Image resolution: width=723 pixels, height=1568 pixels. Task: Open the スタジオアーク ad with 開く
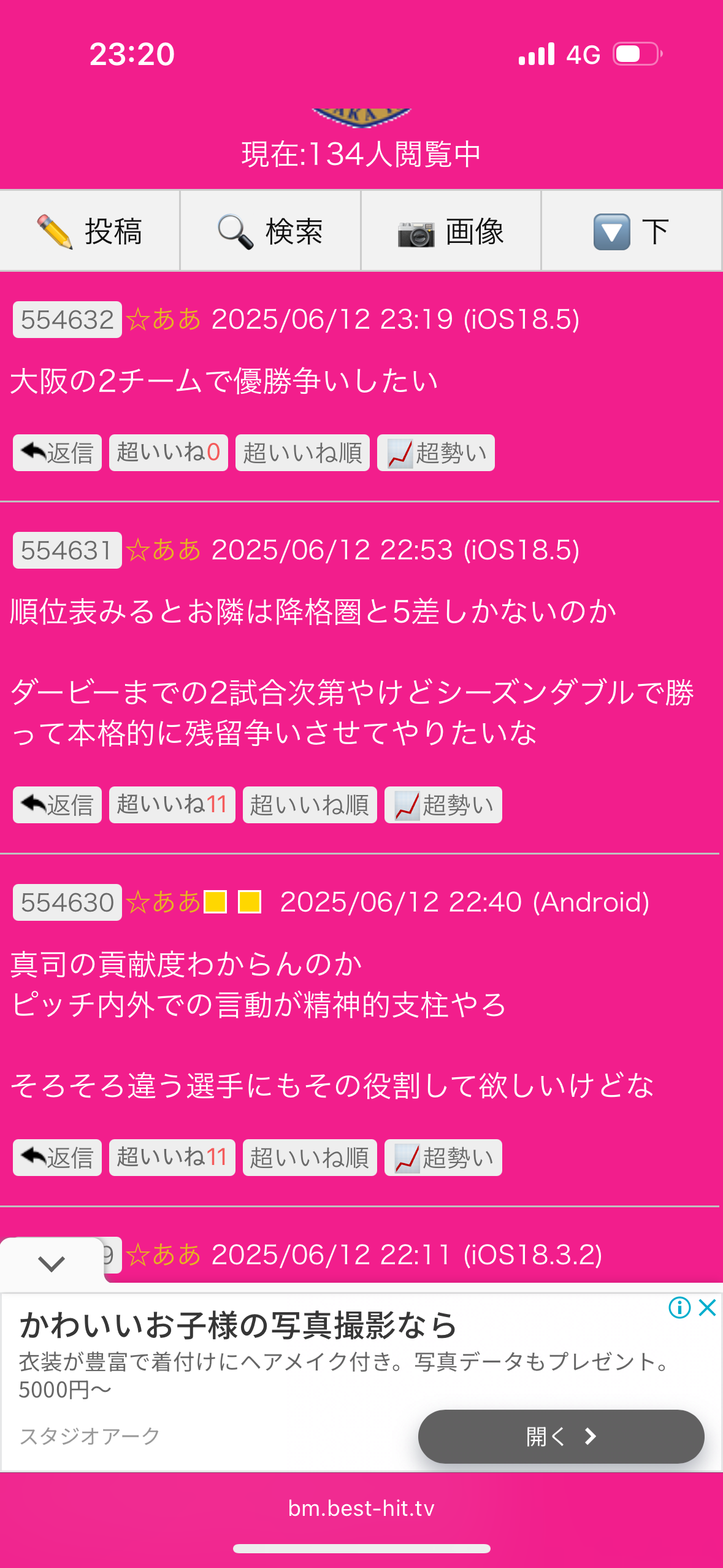click(x=561, y=1436)
